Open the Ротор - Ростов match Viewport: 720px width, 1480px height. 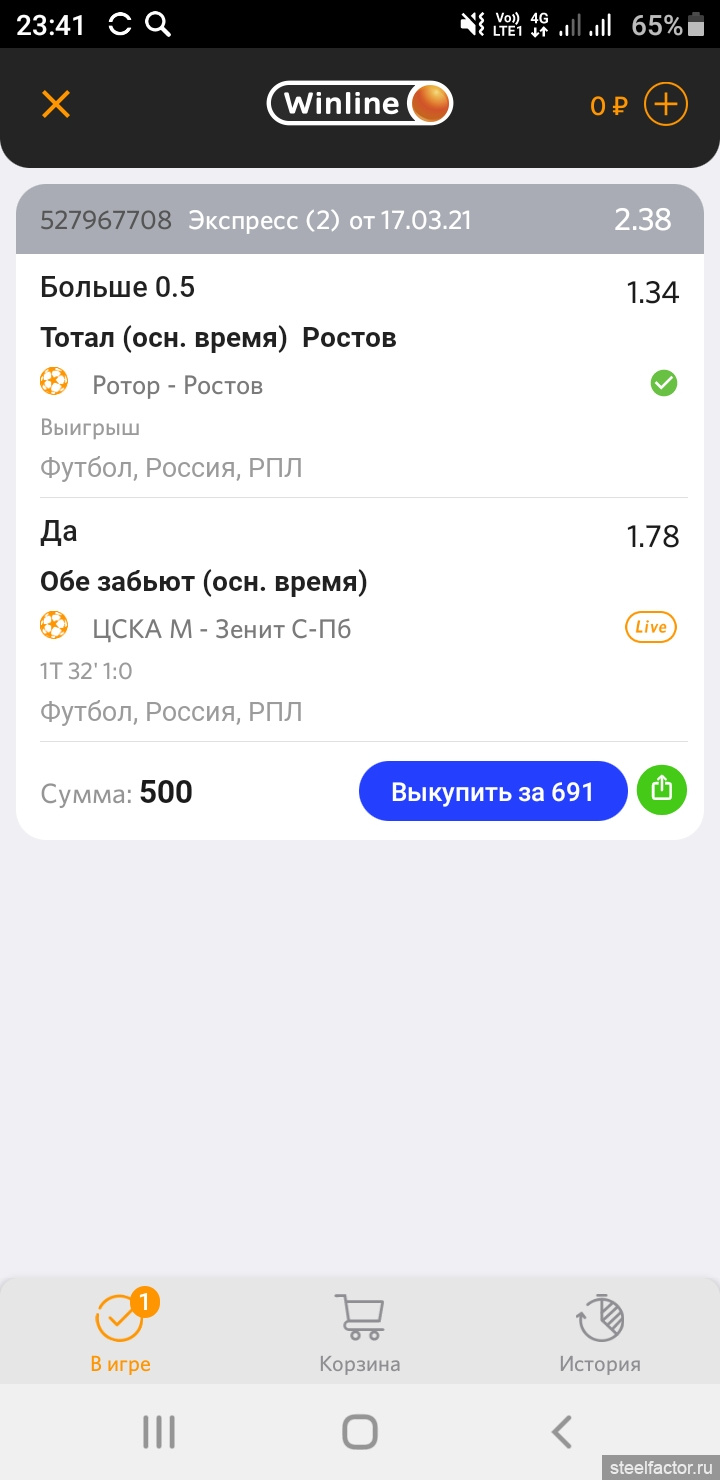tap(177, 386)
